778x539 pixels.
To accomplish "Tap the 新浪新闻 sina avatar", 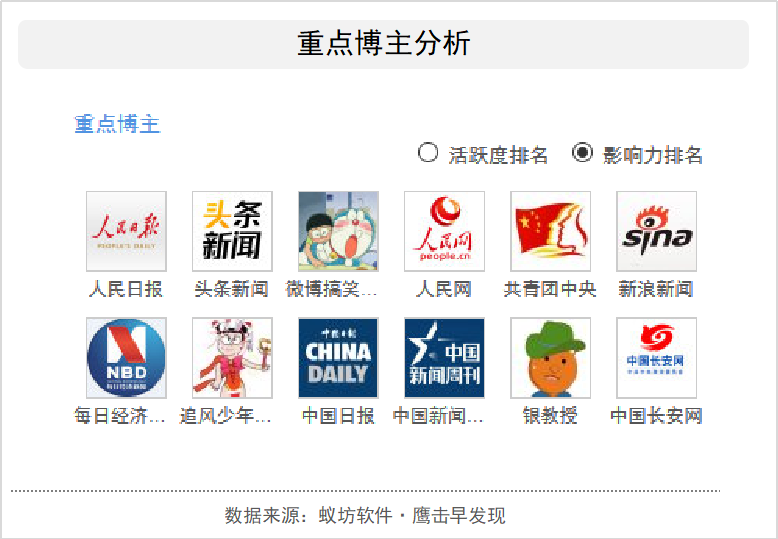I will pos(656,232).
